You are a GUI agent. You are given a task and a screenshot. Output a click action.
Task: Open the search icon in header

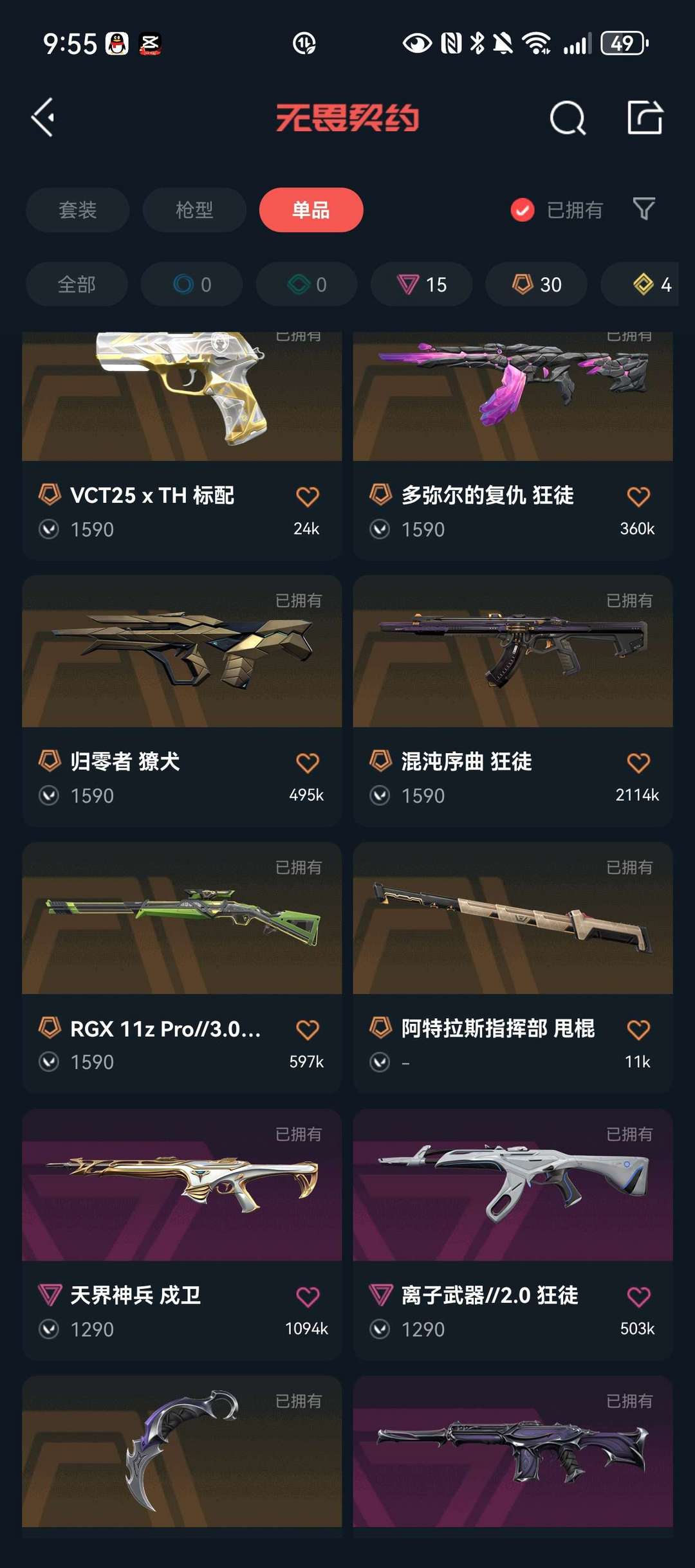pyautogui.click(x=567, y=118)
